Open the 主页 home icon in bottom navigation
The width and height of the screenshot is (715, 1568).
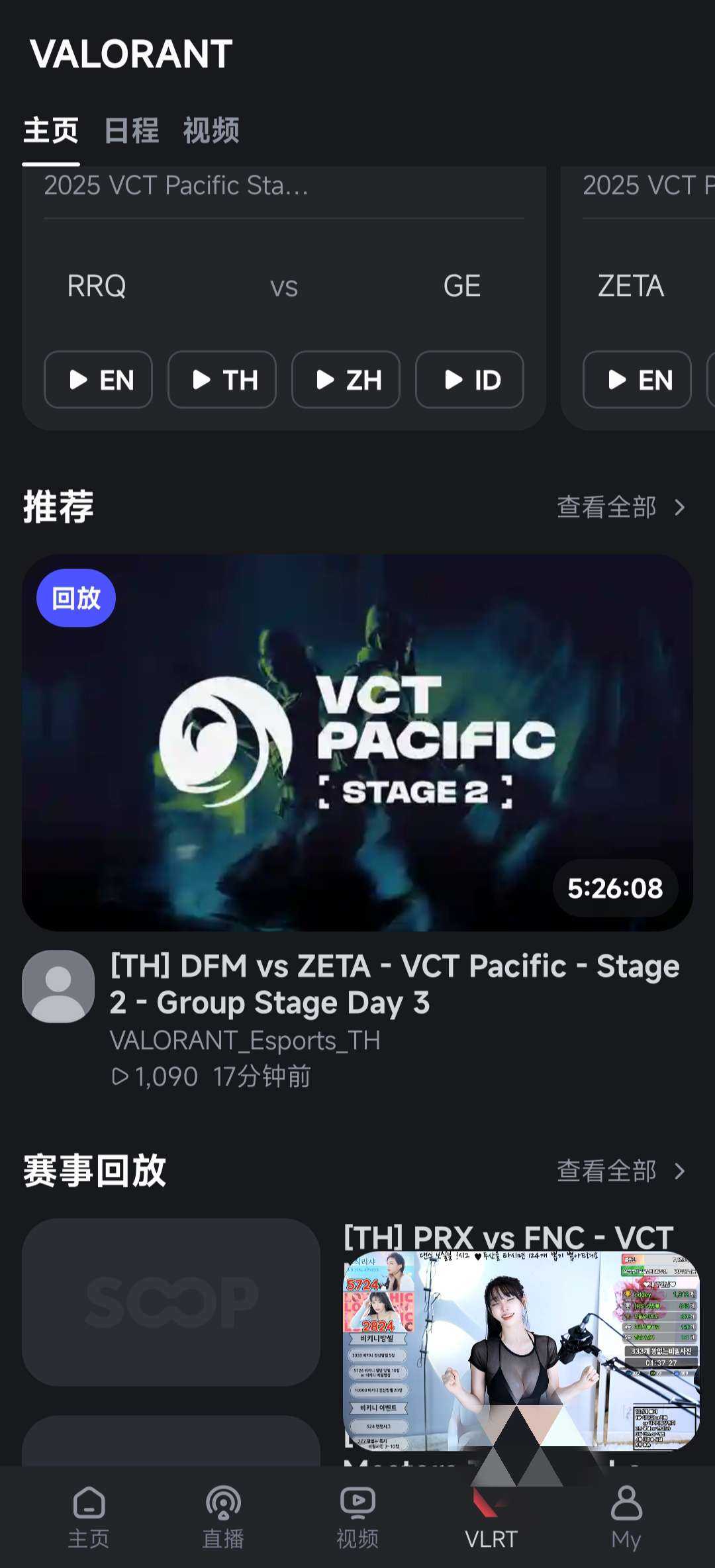tap(89, 1516)
